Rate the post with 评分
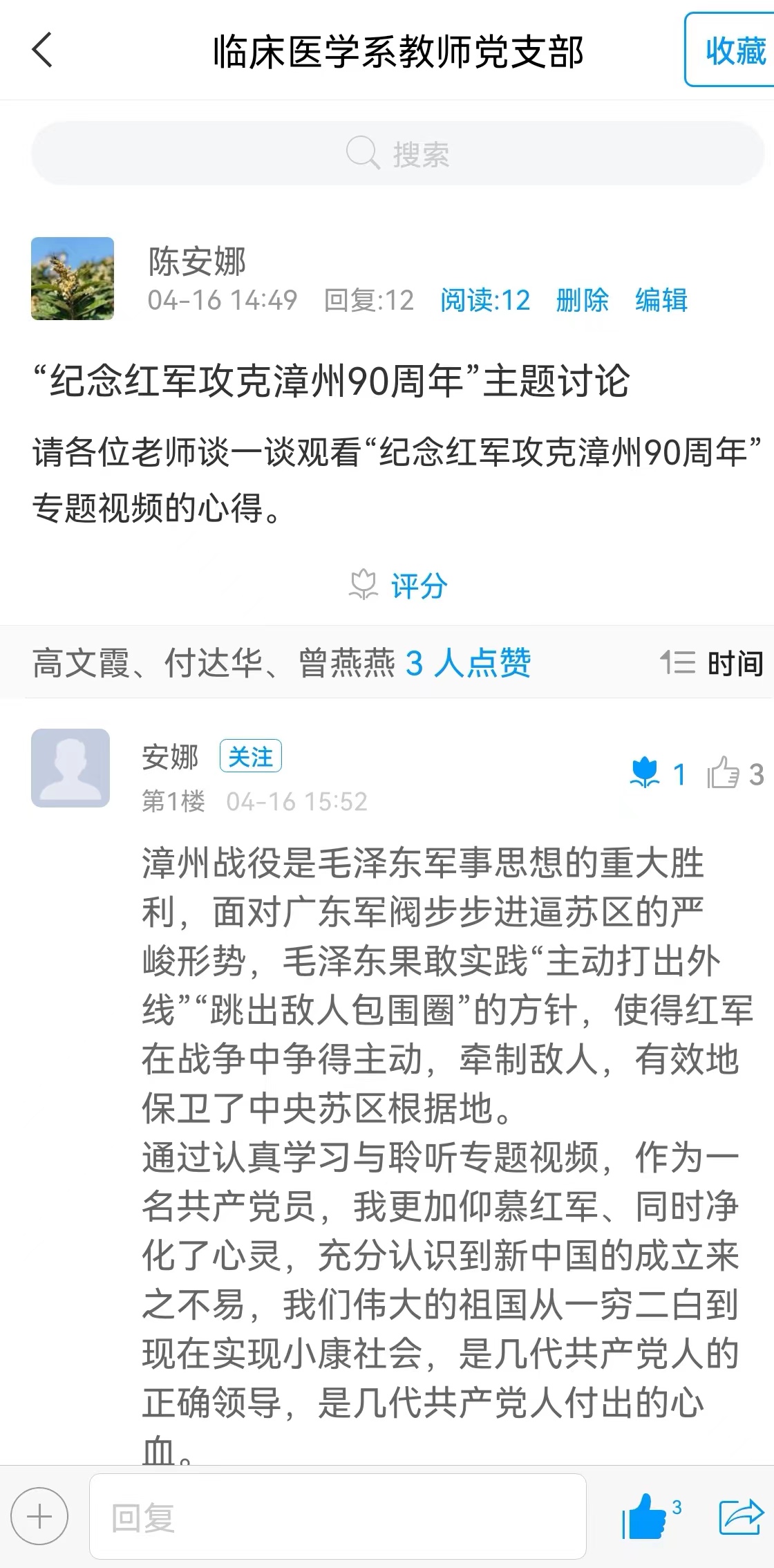The image size is (774, 1568). (x=399, y=586)
